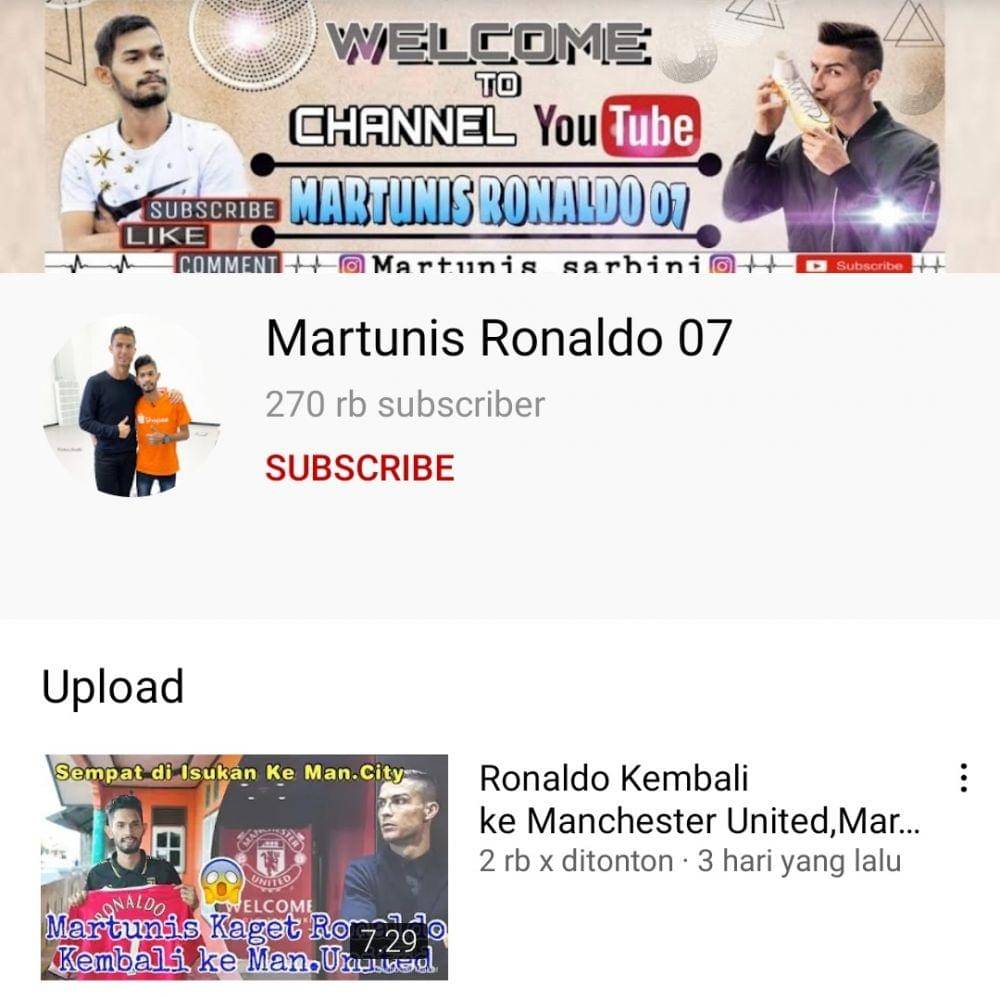Subscribe to Martunis Ronaldo 07 channel

[x=359, y=468]
